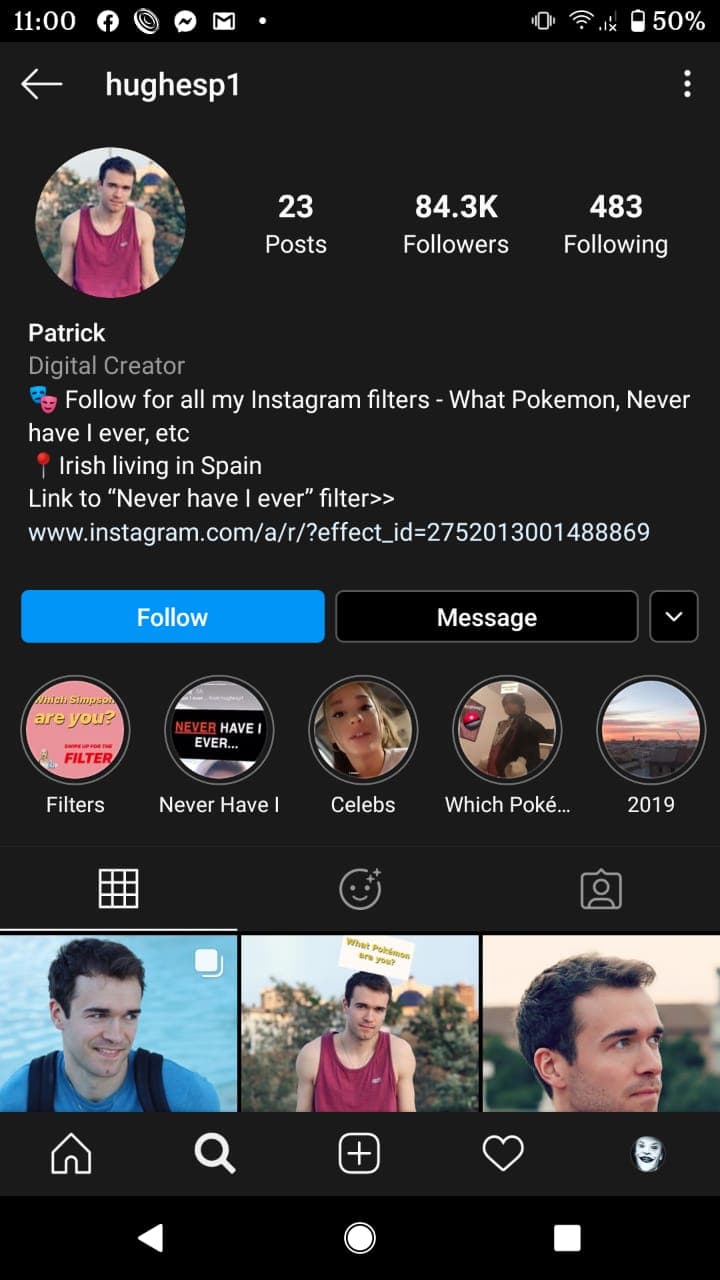The height and width of the screenshot is (1280, 720).
Task: Open the Celebs story highlight
Action: click(363, 730)
